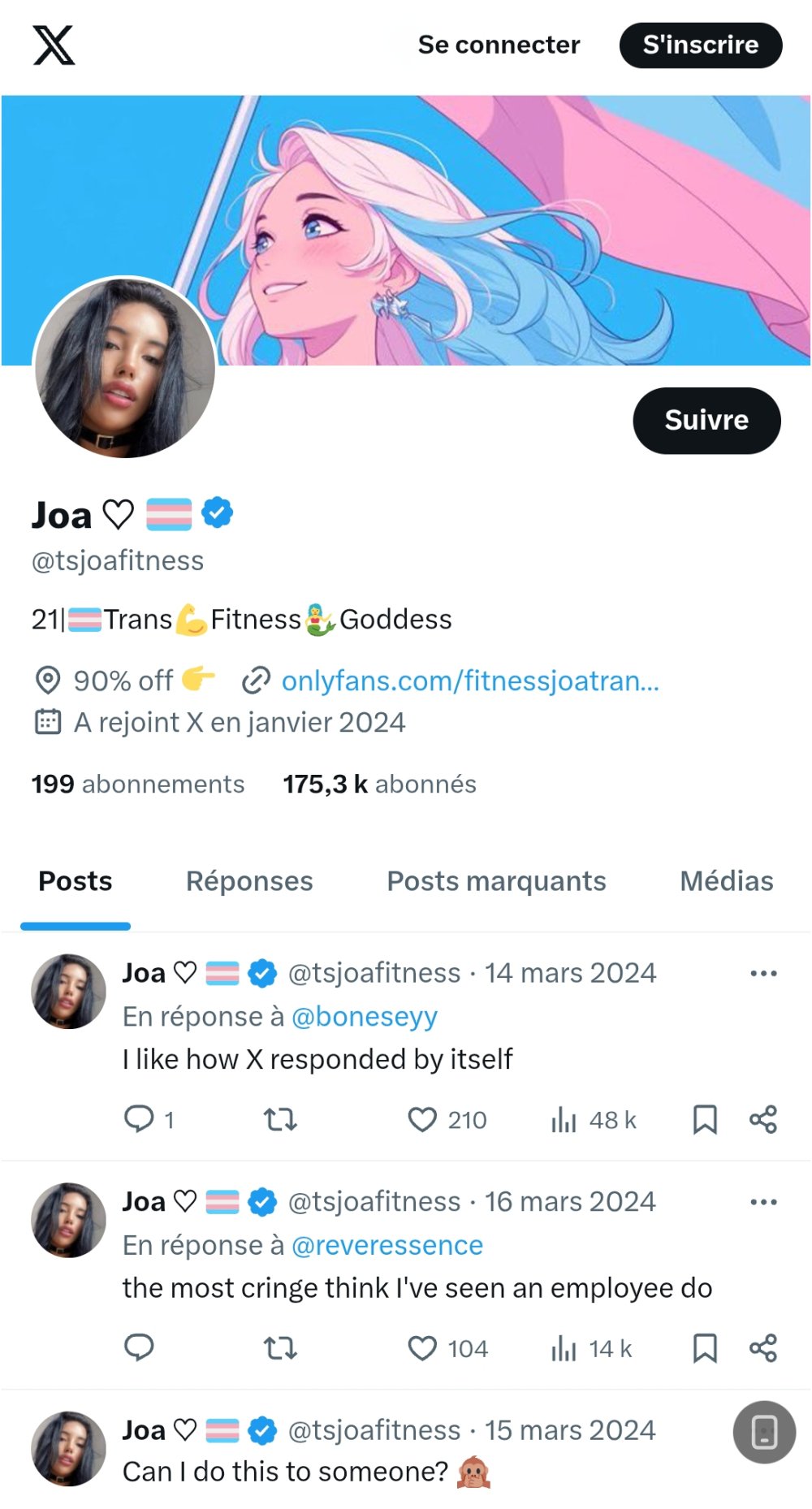Repost the 14 mars 2024 post

(280, 1120)
